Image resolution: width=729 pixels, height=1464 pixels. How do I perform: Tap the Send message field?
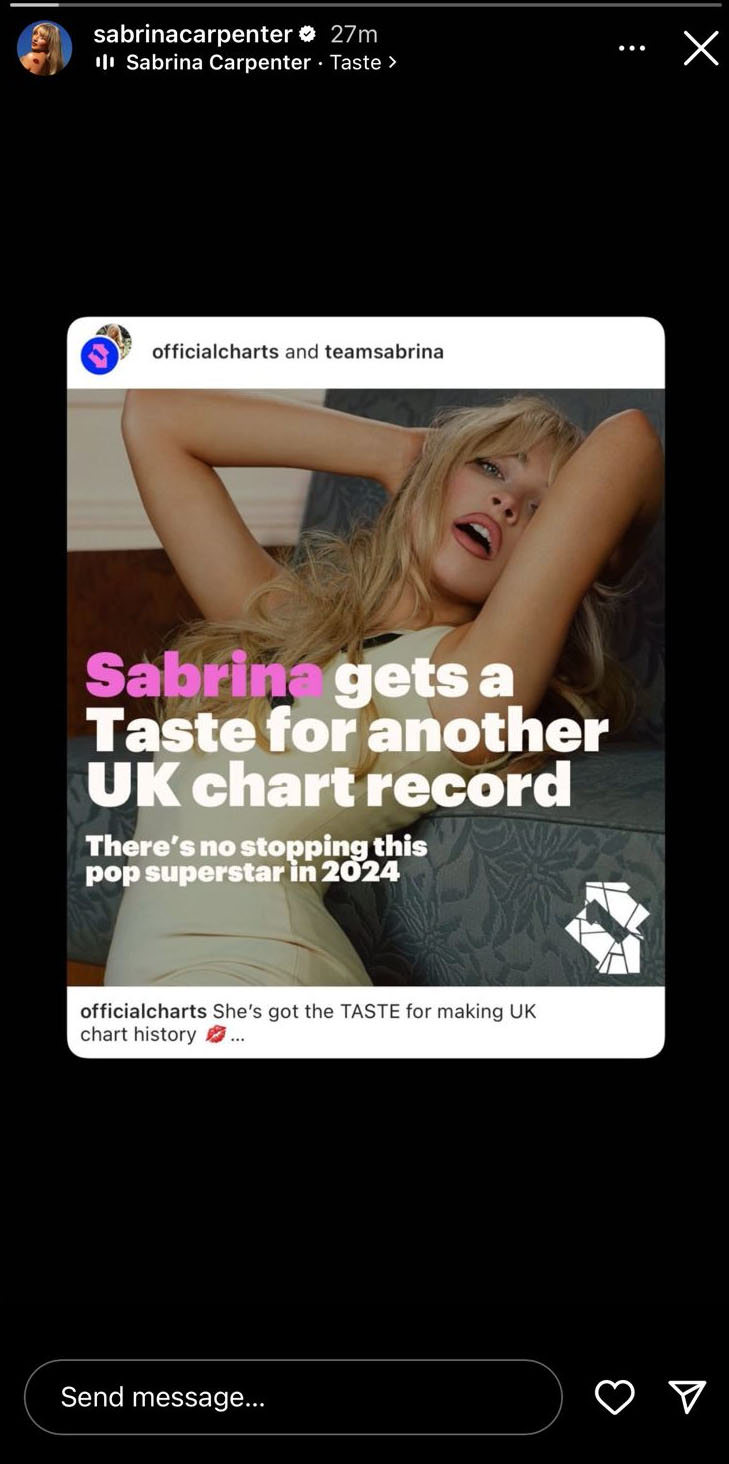coord(293,1397)
